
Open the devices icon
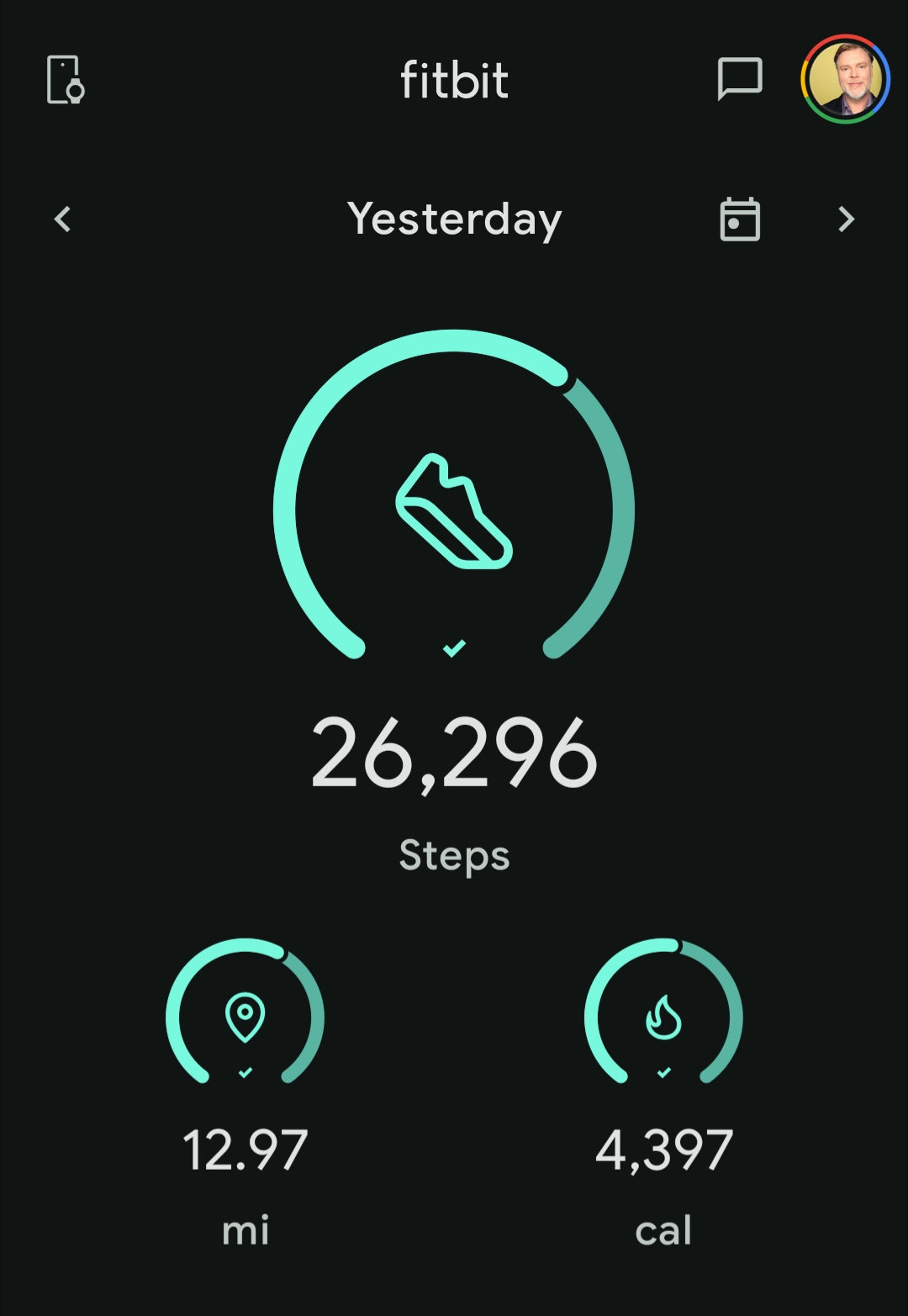click(x=66, y=80)
